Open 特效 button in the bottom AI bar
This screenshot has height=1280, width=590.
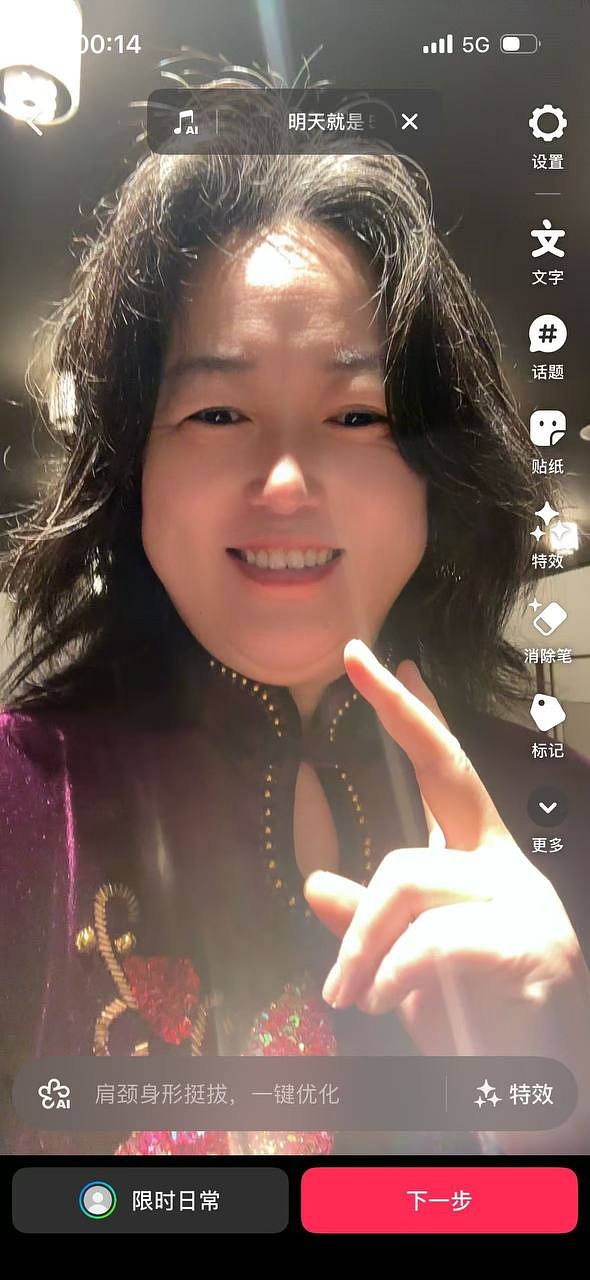pyautogui.click(x=514, y=1094)
